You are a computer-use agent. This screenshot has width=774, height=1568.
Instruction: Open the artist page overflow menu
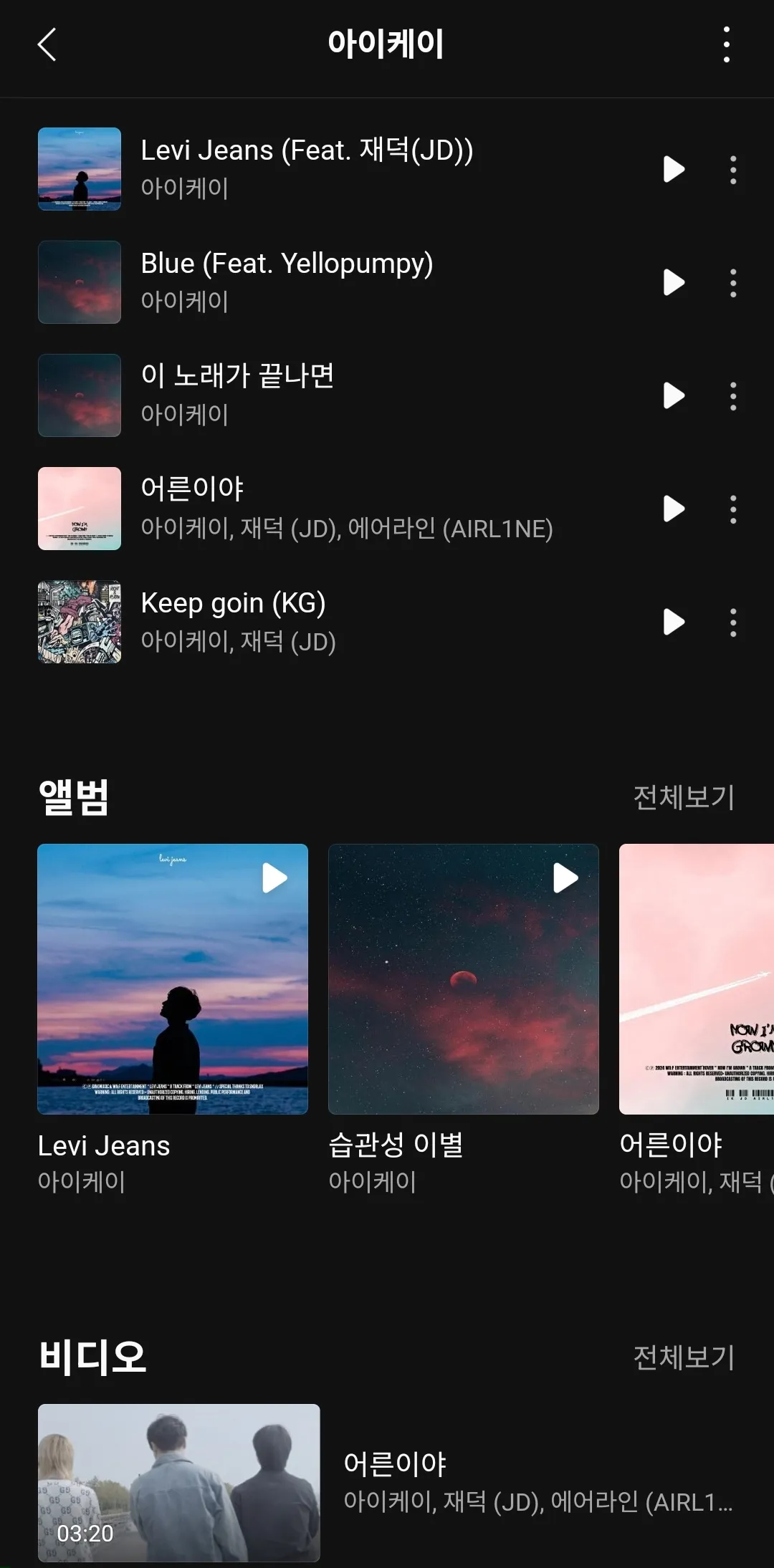coord(726,44)
